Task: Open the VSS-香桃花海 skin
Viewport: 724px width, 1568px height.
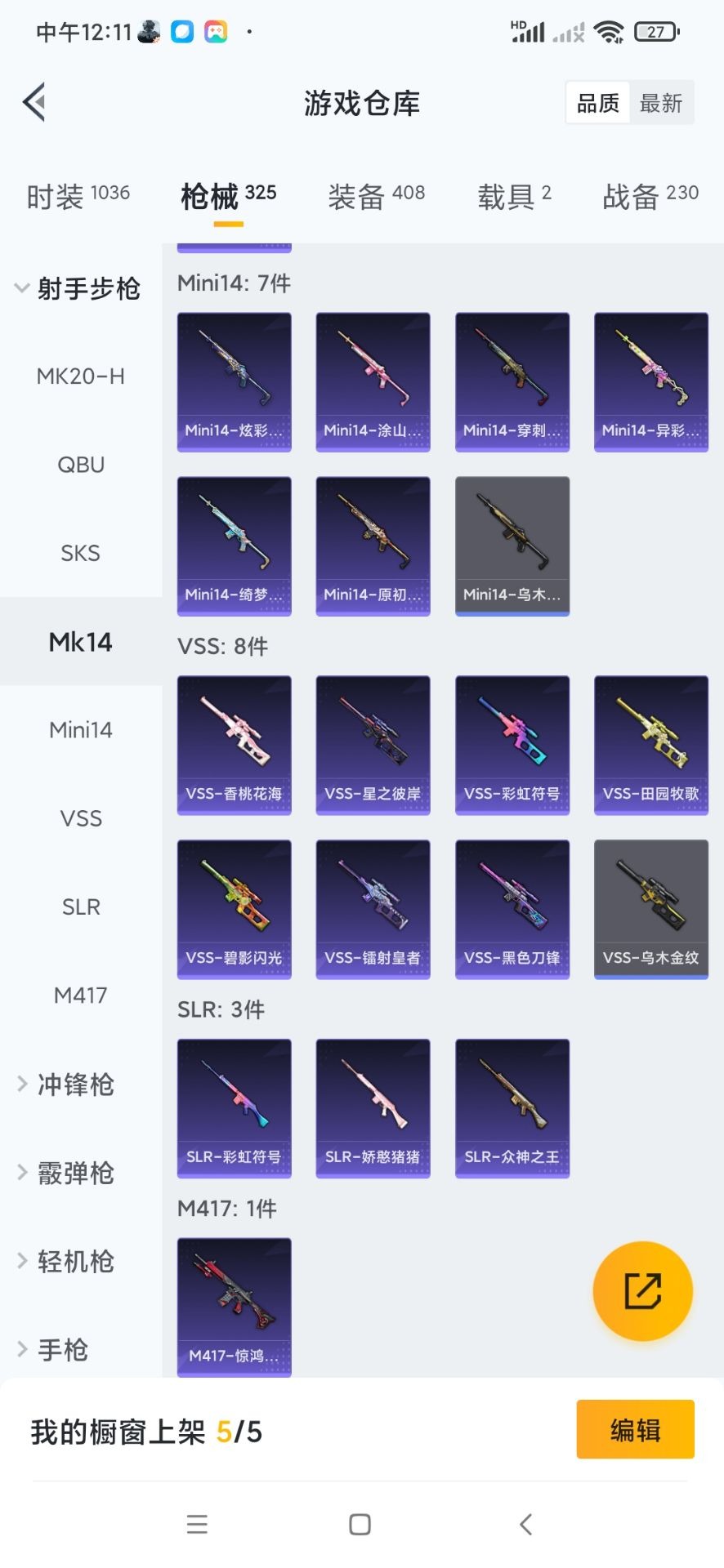Action: [x=235, y=744]
